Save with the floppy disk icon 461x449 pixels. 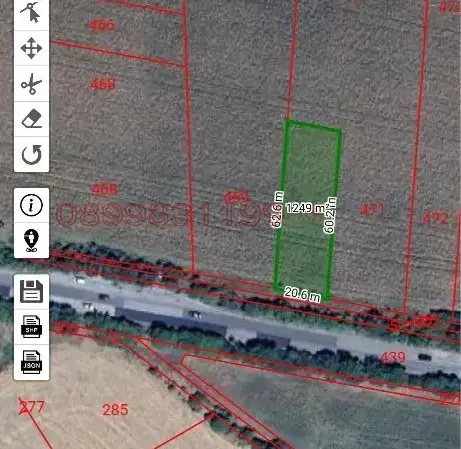[31, 292]
